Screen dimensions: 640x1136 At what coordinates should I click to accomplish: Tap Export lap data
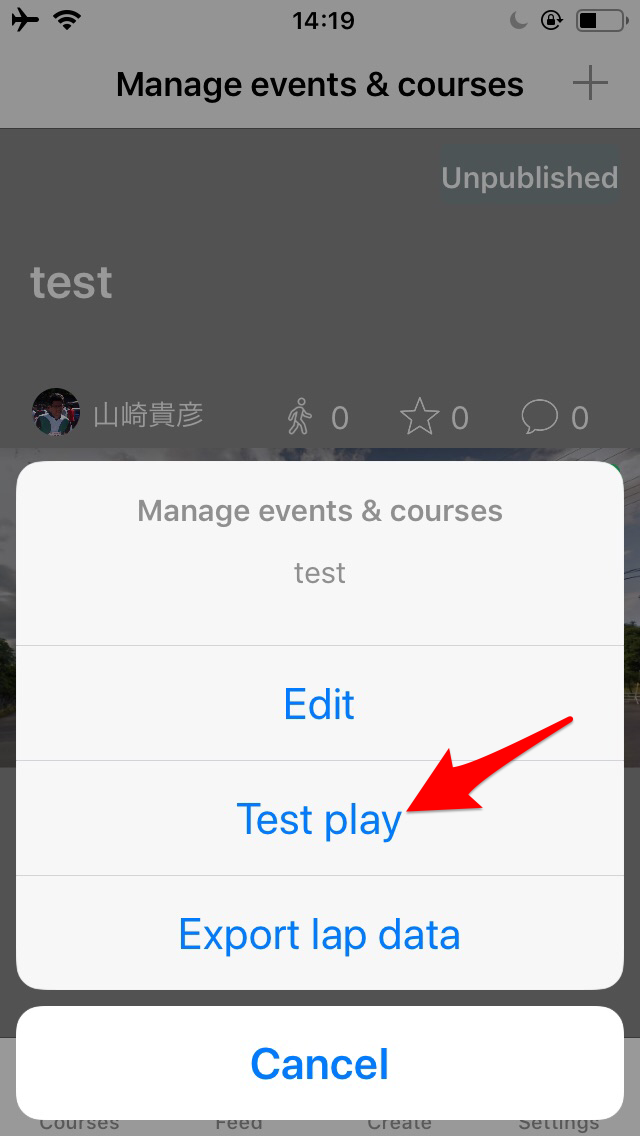click(x=320, y=933)
